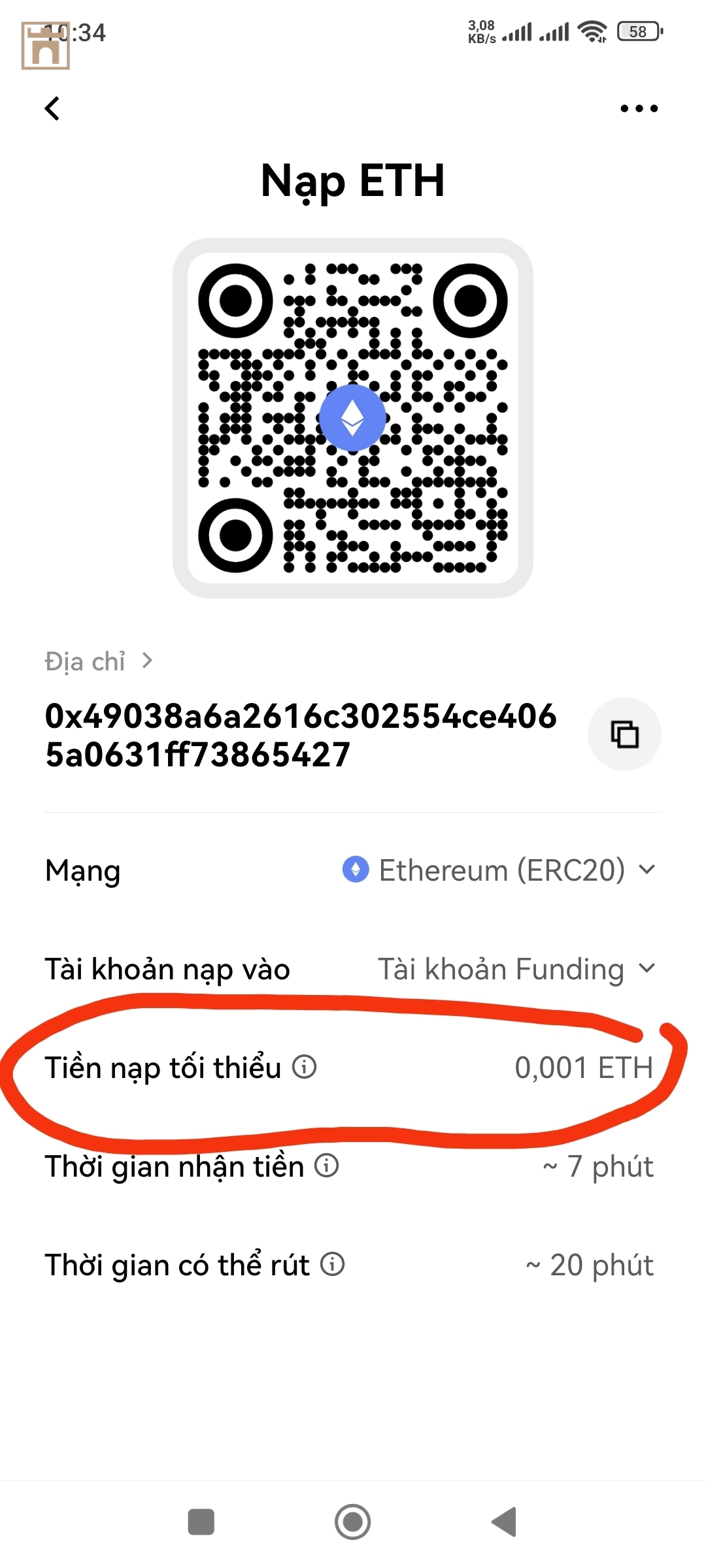Viewport: 706px width, 1568px height.
Task: Go back from the Nạp ETH screen
Action: 52,108
